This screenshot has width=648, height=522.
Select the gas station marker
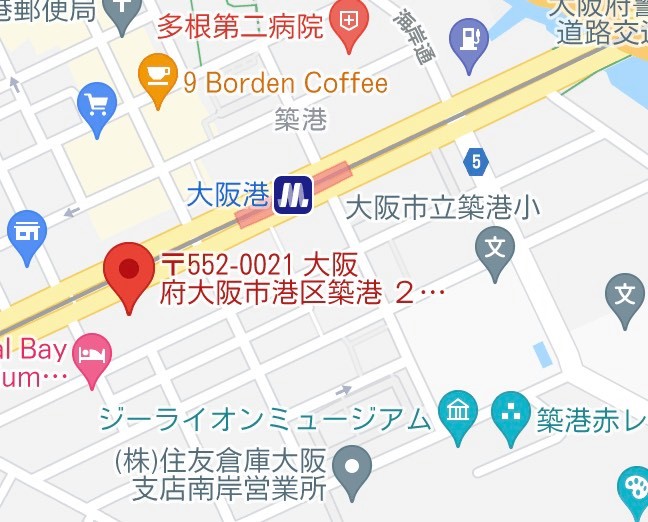click(x=467, y=40)
